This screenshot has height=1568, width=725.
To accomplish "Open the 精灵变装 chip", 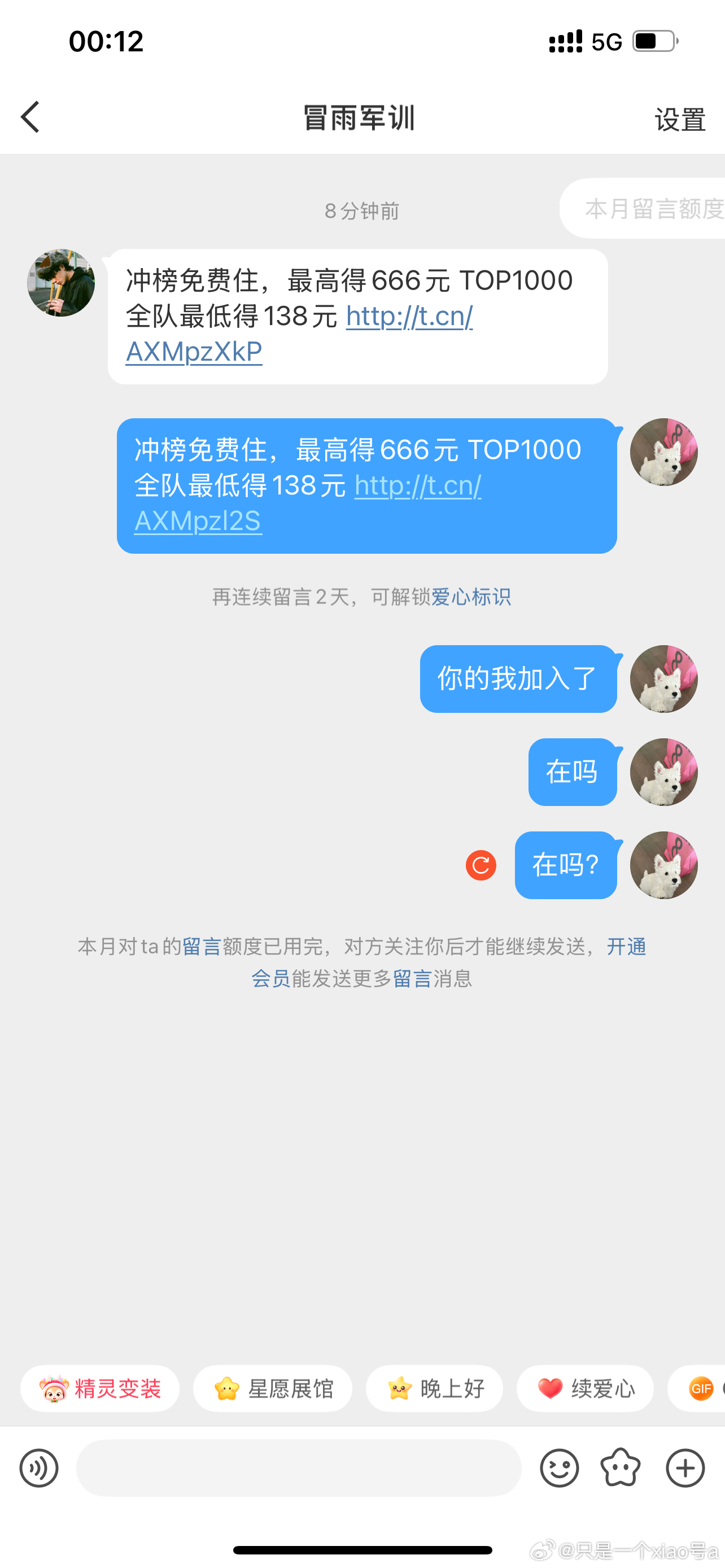I will pos(100,1389).
